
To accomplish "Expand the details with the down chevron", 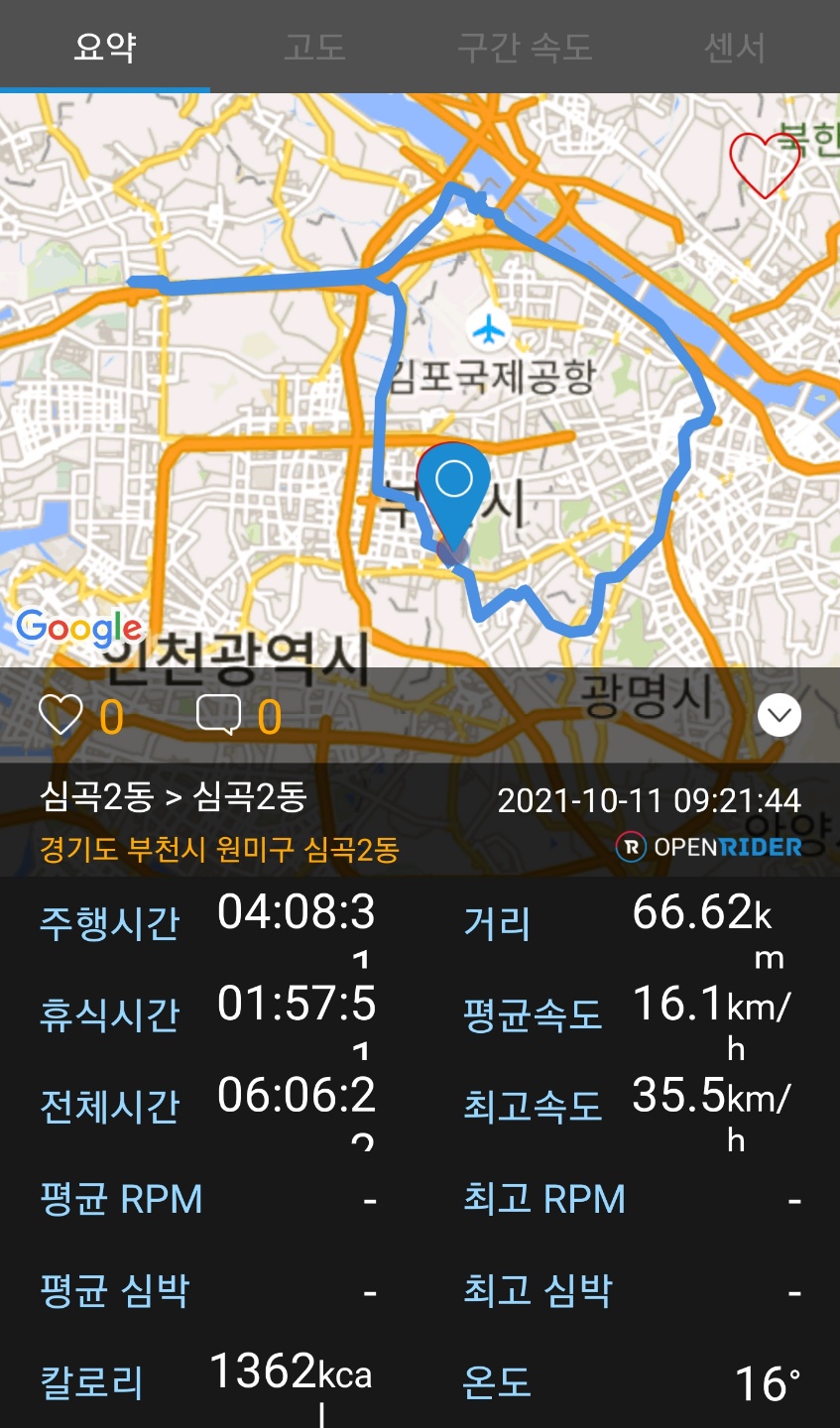I will 780,715.
